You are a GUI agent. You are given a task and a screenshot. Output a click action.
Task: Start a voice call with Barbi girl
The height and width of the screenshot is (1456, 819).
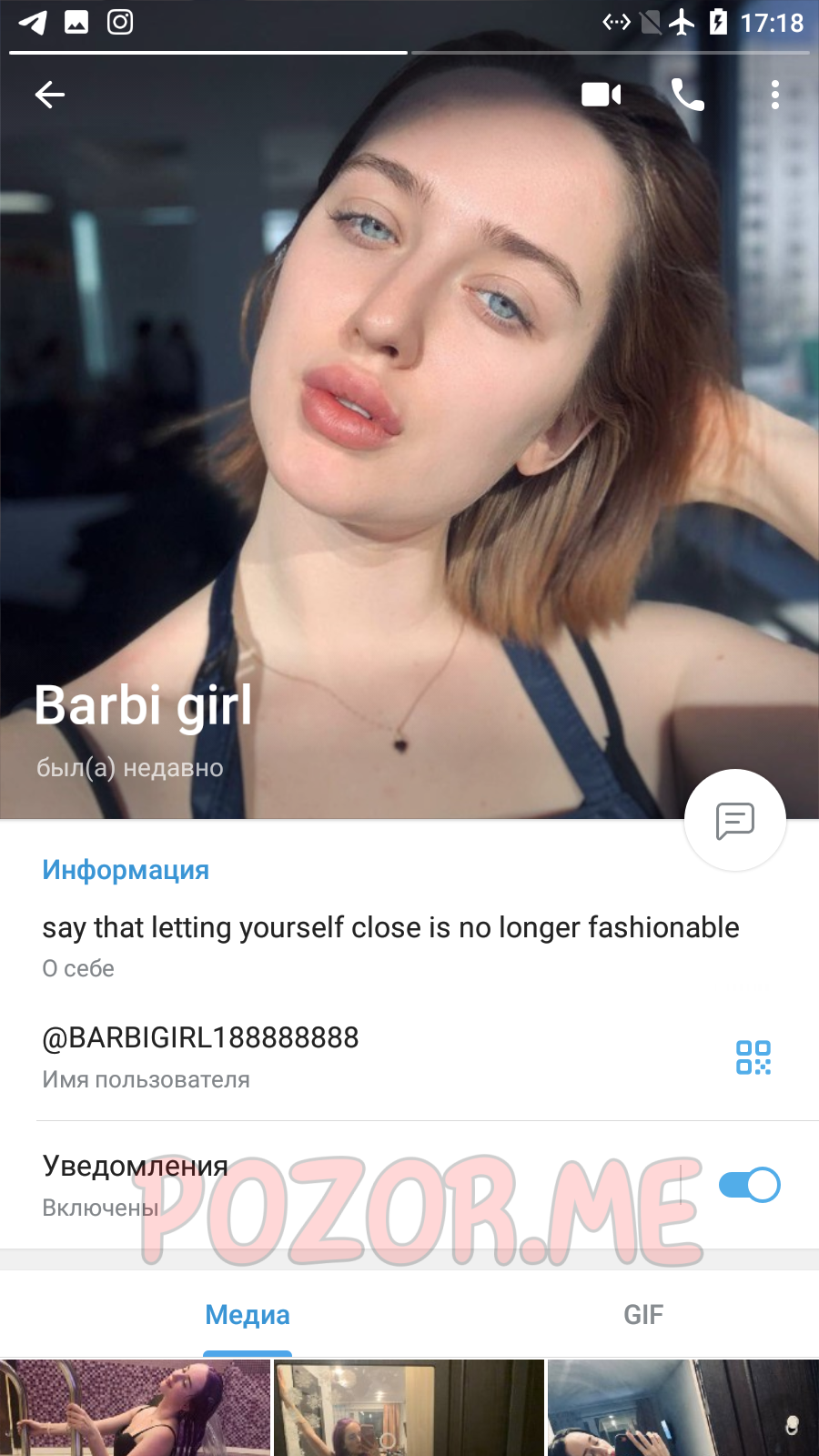(688, 94)
